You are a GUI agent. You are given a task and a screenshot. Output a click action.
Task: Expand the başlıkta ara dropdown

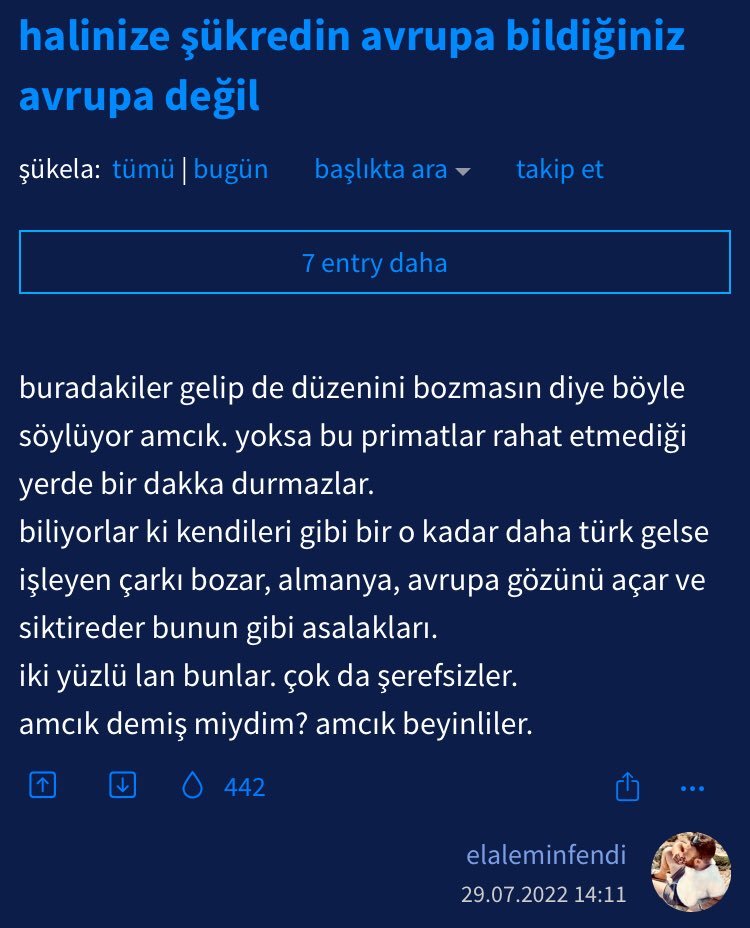[392, 169]
